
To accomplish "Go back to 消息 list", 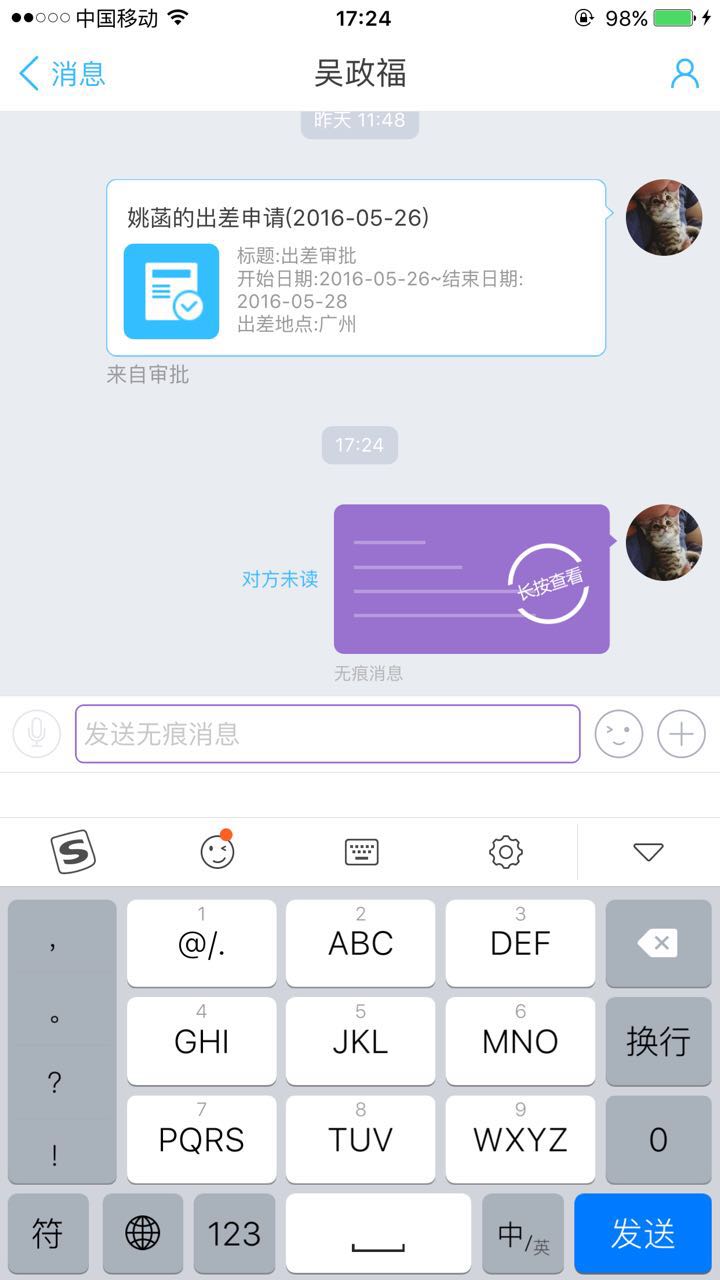I will (x=62, y=74).
